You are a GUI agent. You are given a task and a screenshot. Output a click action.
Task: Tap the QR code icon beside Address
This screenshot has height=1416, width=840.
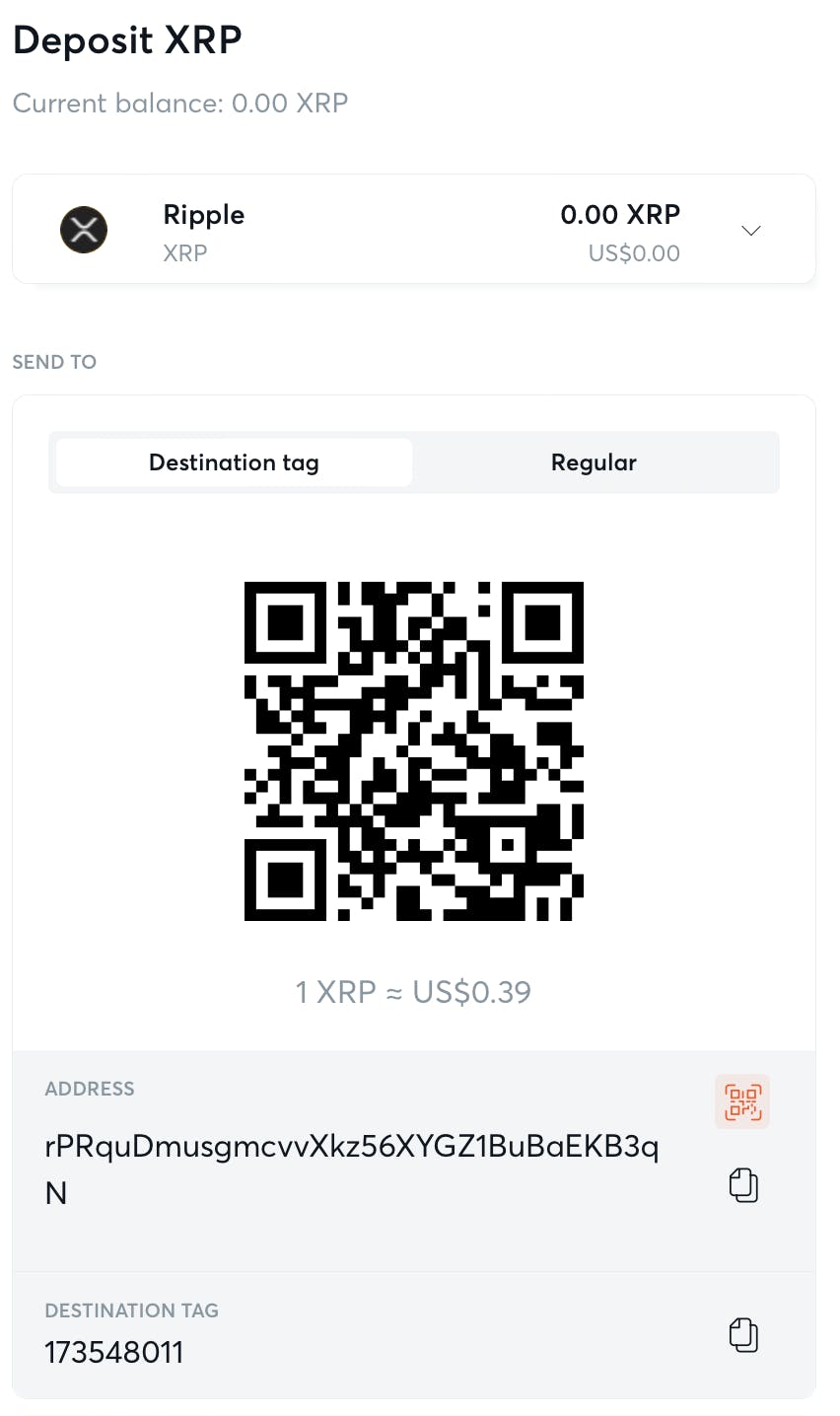click(742, 1101)
